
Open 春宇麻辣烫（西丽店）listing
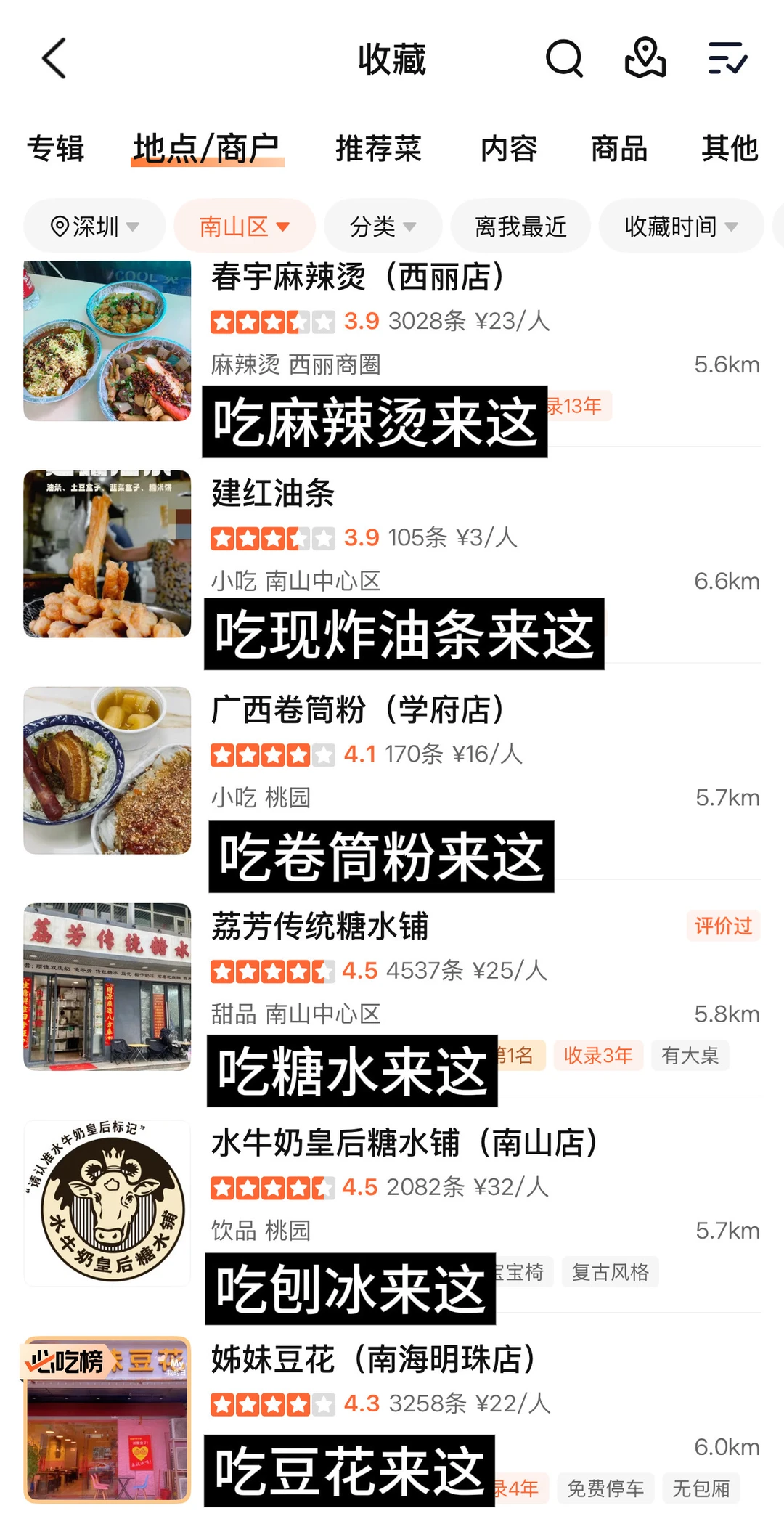(x=357, y=277)
